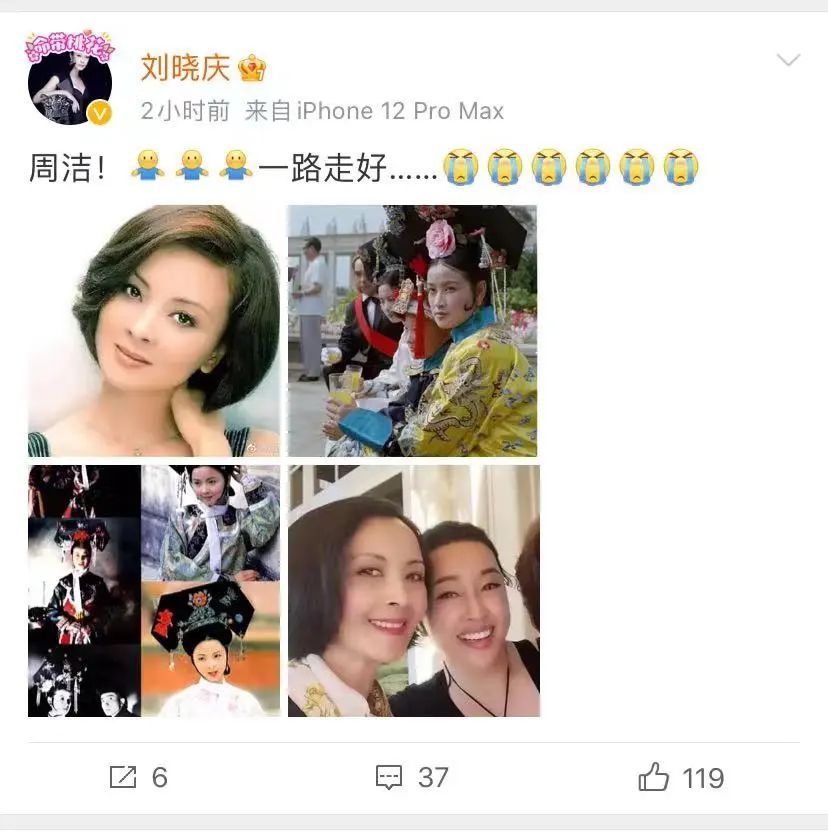The width and height of the screenshot is (828, 835).
Task: Open the costume collage photo
Action: click(x=154, y=590)
